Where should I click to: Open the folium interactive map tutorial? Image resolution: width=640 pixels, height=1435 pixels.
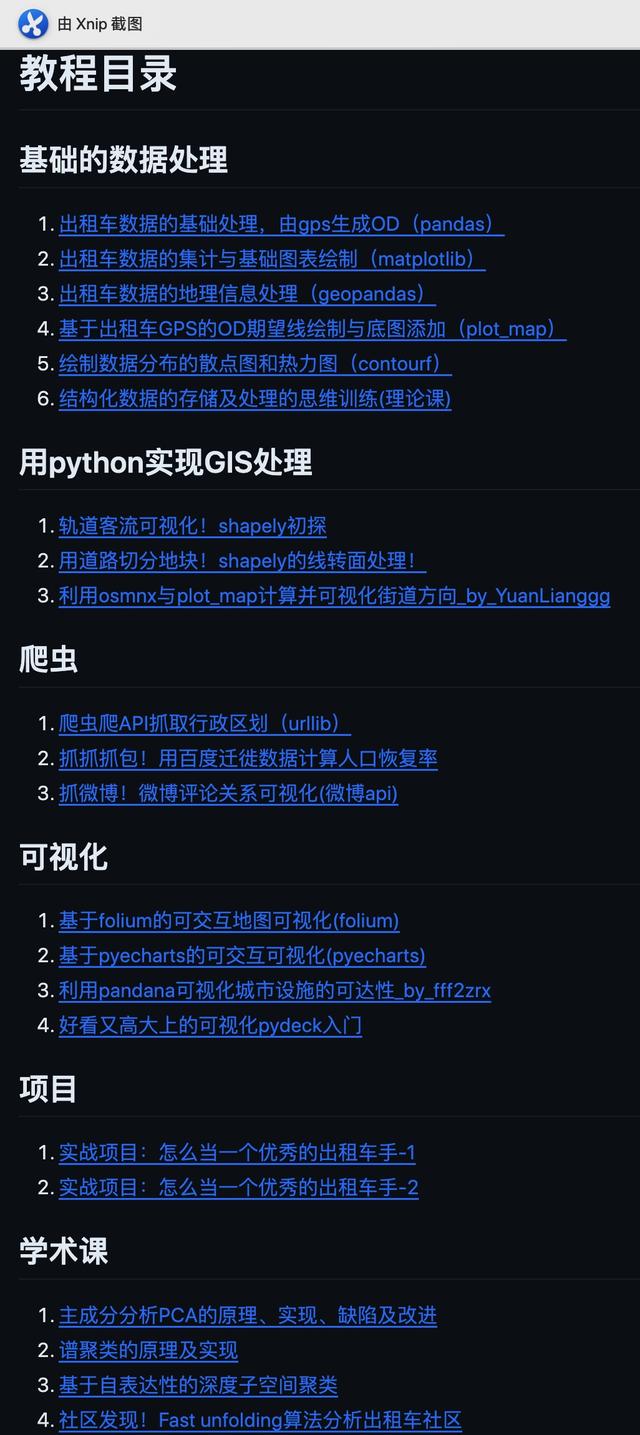point(229,921)
